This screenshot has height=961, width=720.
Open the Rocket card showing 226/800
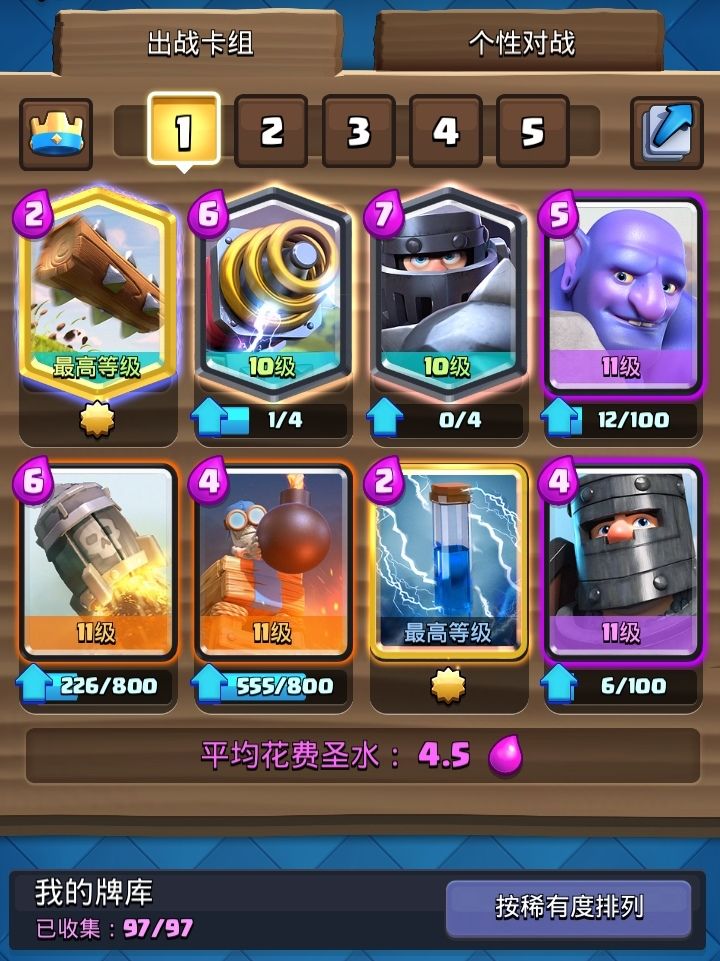[97, 560]
